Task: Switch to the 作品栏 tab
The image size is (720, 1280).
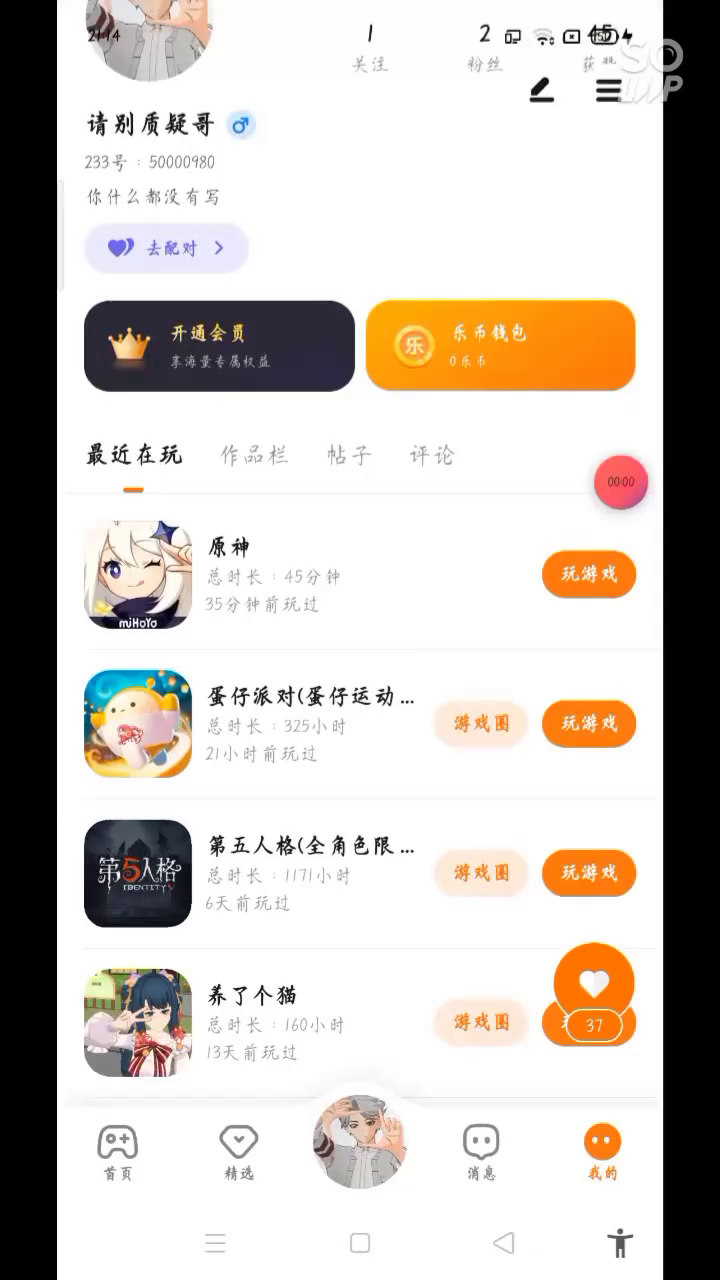Action: [x=254, y=456]
